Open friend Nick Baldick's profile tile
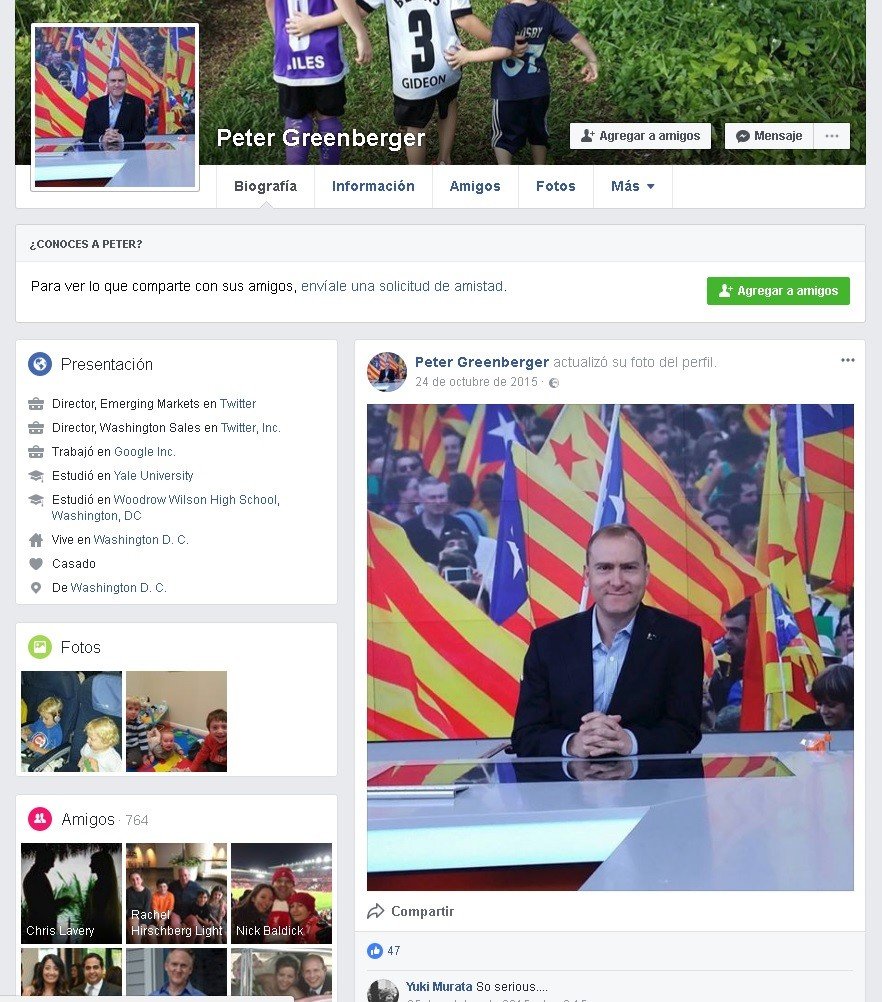Image resolution: width=882 pixels, height=1002 pixels. [x=281, y=892]
